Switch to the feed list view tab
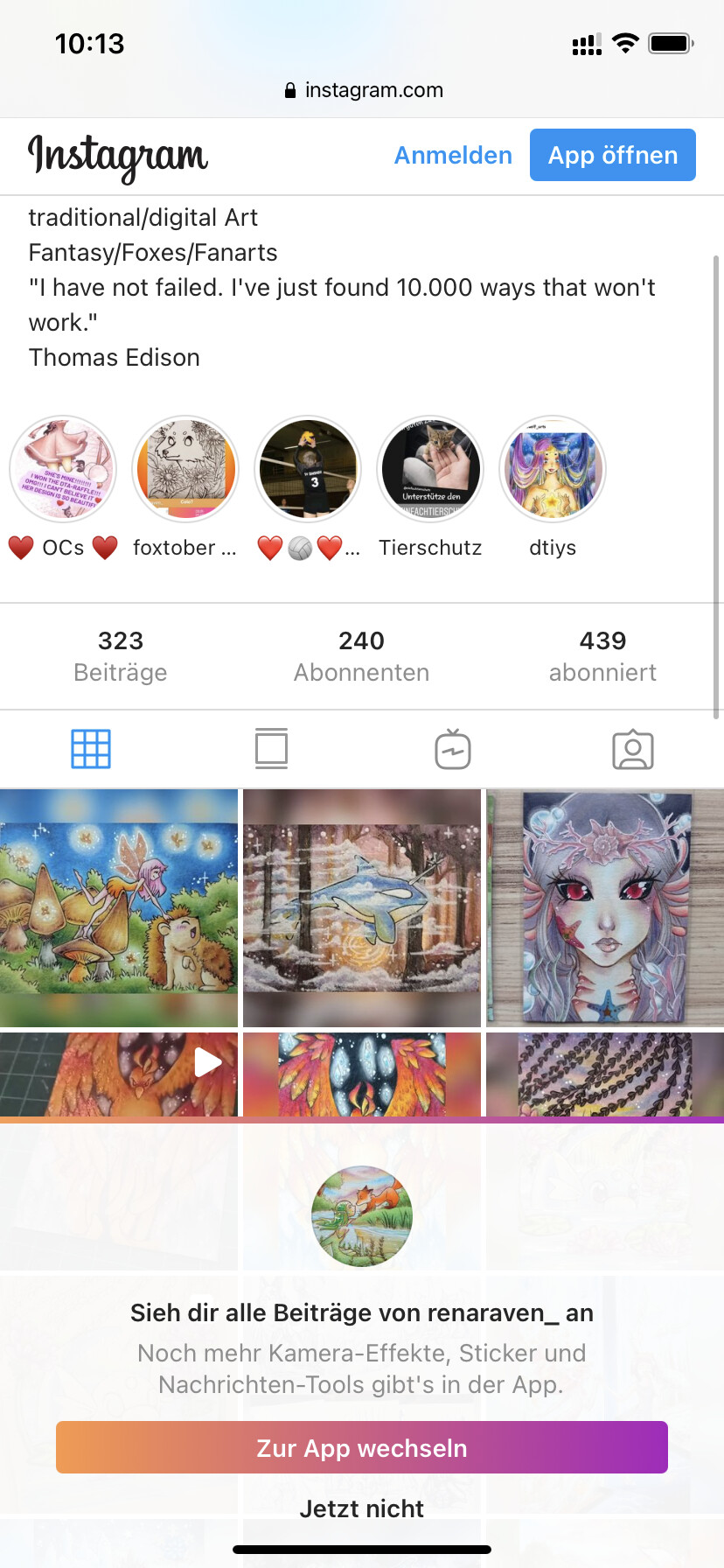Viewport: 724px width, 1568px height. pyautogui.click(x=271, y=749)
